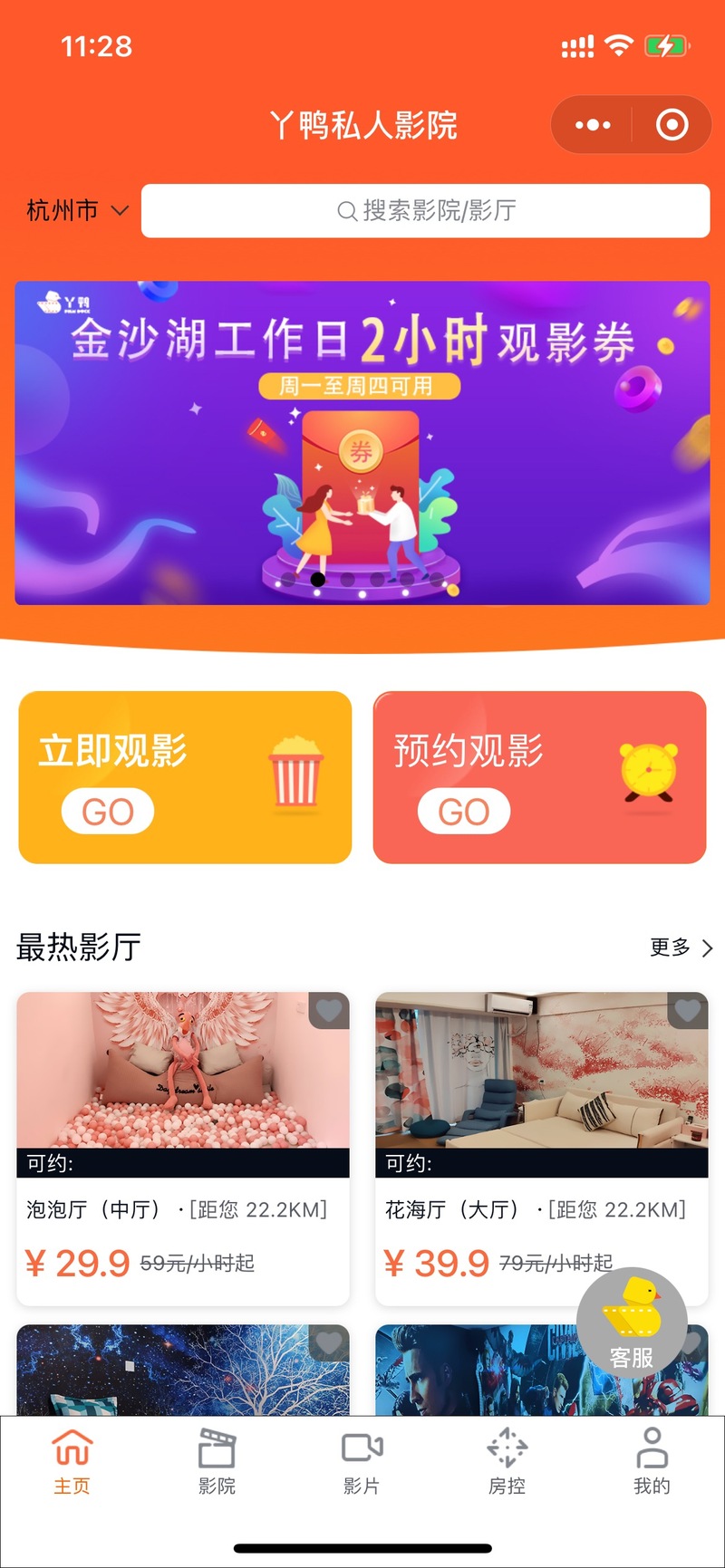Favorite the 泡泡厅 hall with the heart

pyautogui.click(x=329, y=1010)
